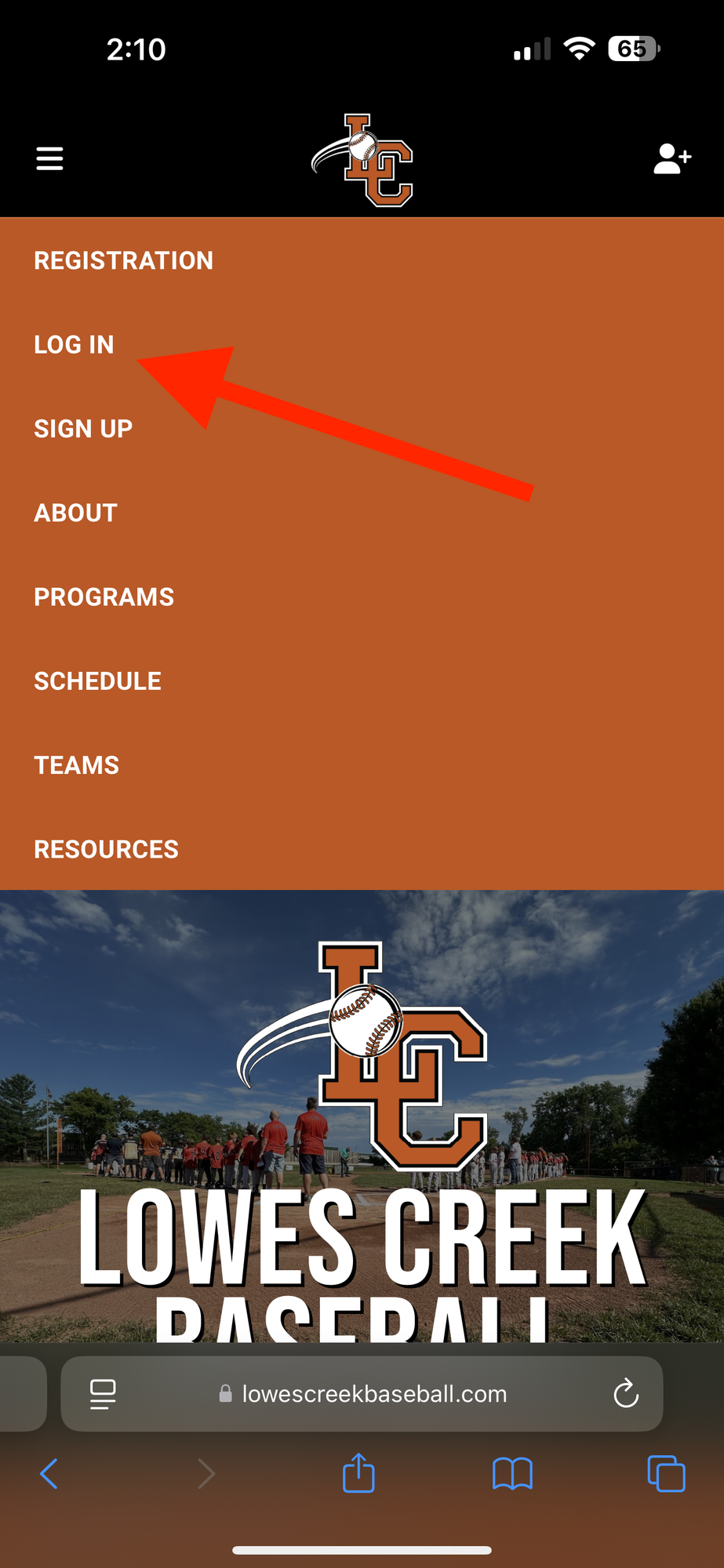Tap the add-user account icon
The image size is (724, 1568).
671,158
